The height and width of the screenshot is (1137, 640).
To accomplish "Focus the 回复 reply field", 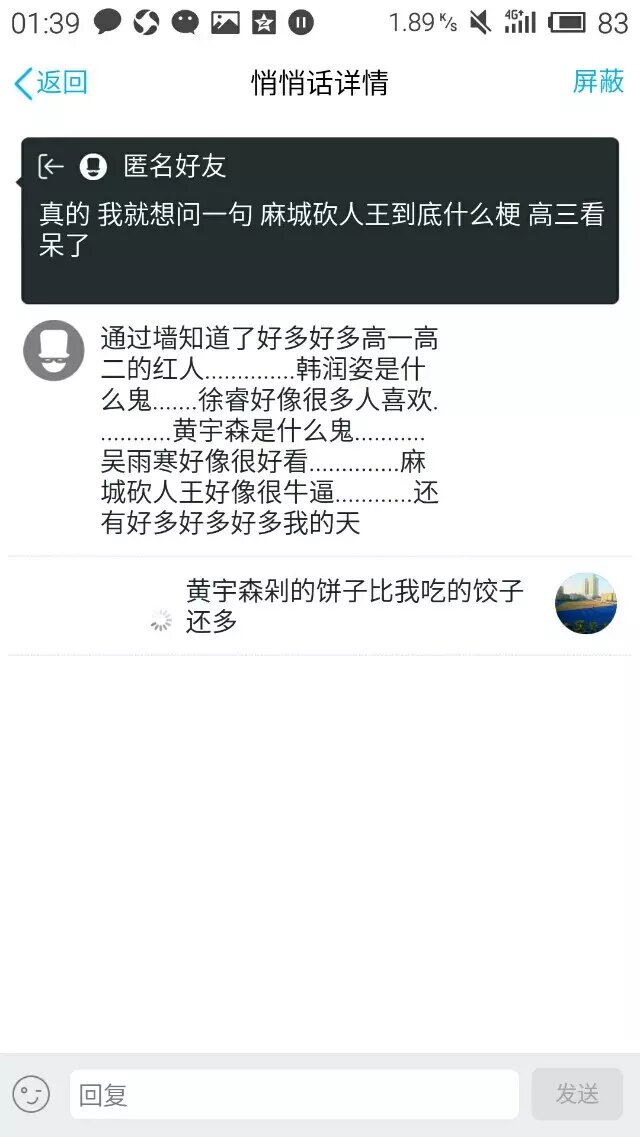I will (x=294, y=1094).
